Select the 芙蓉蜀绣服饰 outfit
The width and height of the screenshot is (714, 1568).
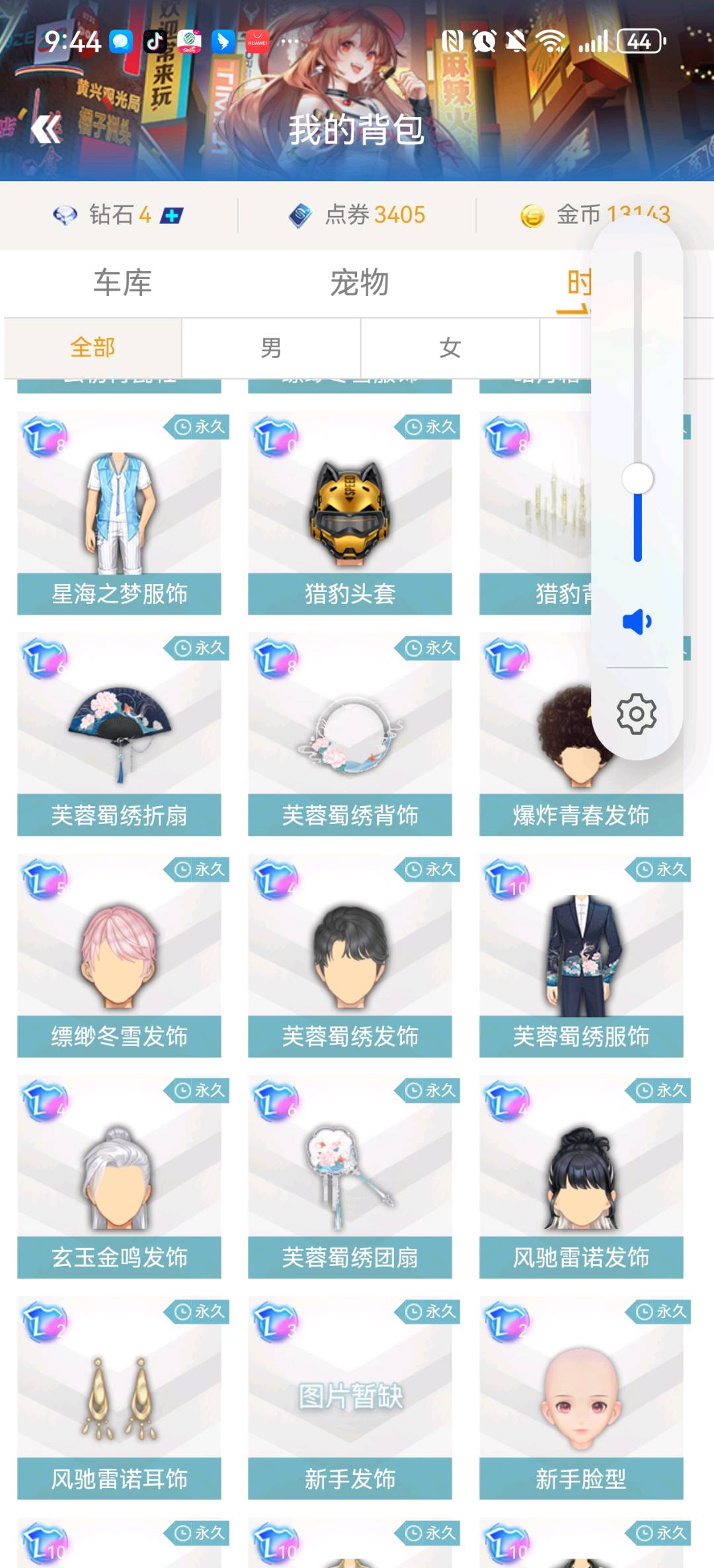(x=581, y=956)
